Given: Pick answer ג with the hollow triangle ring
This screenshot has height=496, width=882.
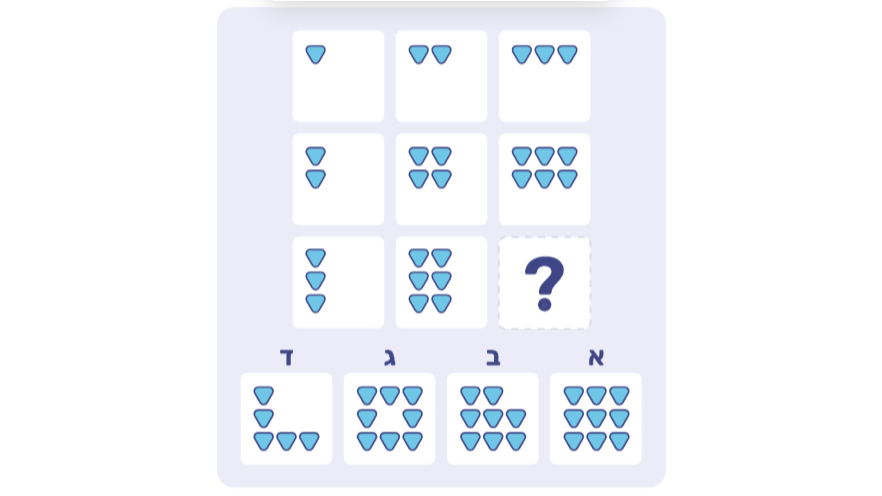Looking at the screenshot, I should [x=389, y=418].
